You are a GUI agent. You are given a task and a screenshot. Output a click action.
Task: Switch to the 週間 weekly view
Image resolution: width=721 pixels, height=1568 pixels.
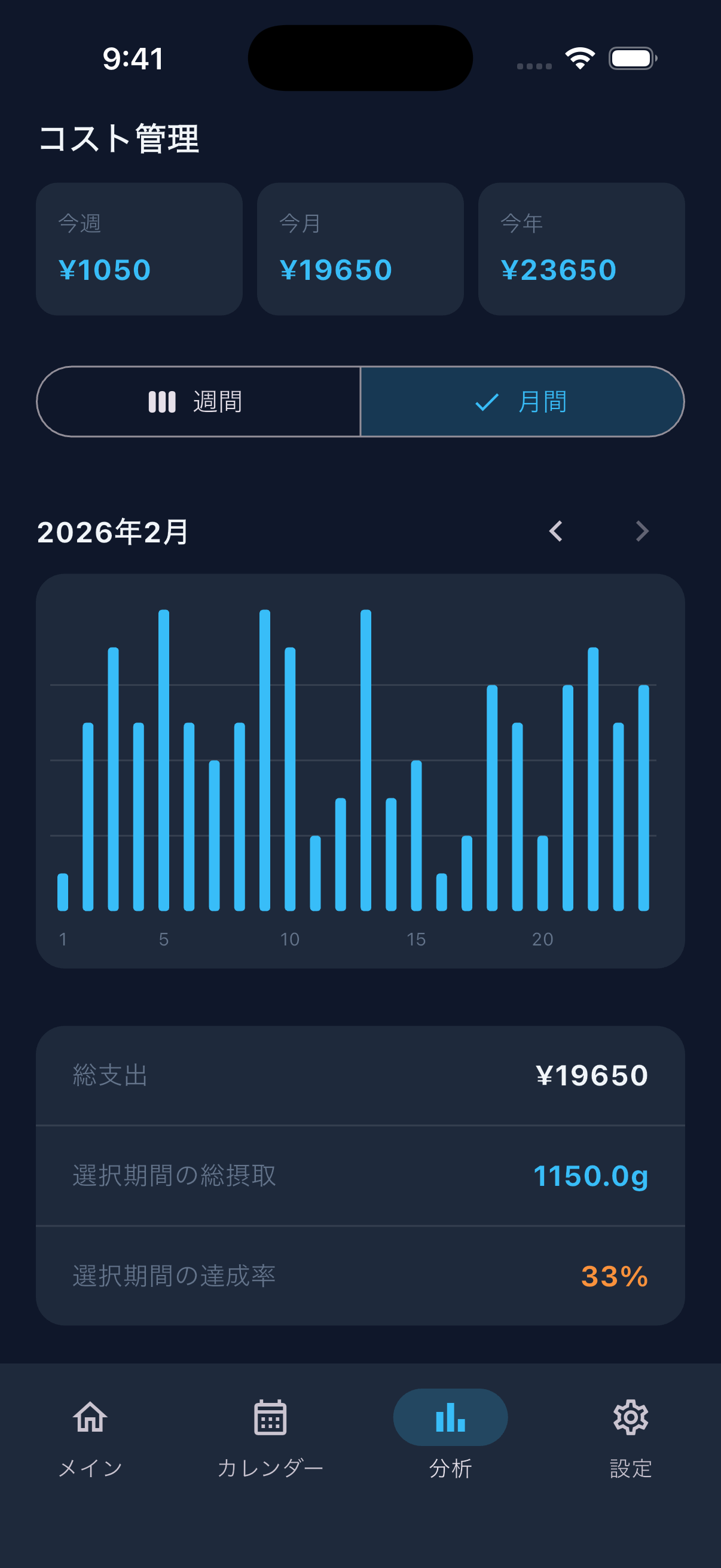tap(198, 402)
